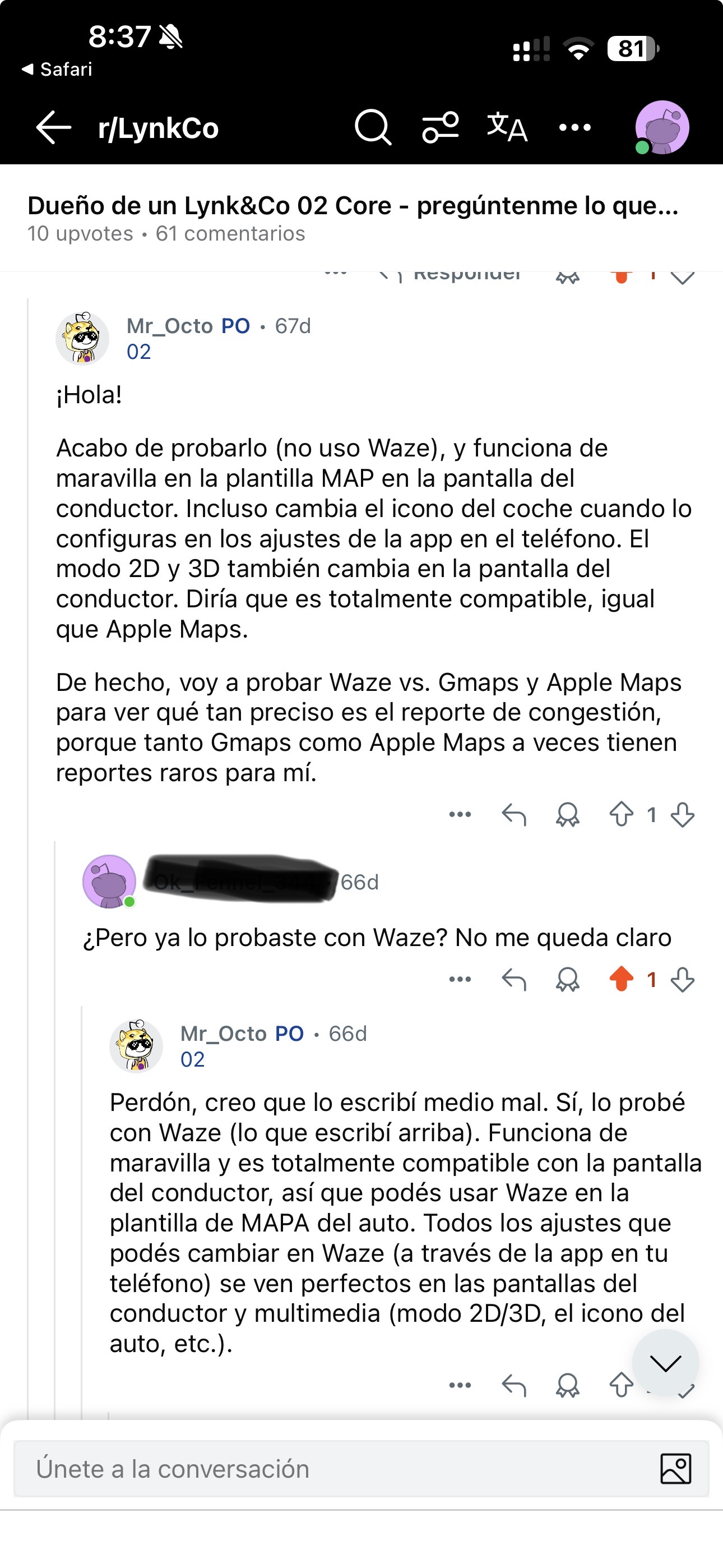Viewport: 723px width, 1568px height.
Task: Reply to Mr_Octo's 'Perdón' comment
Action: (x=513, y=1386)
